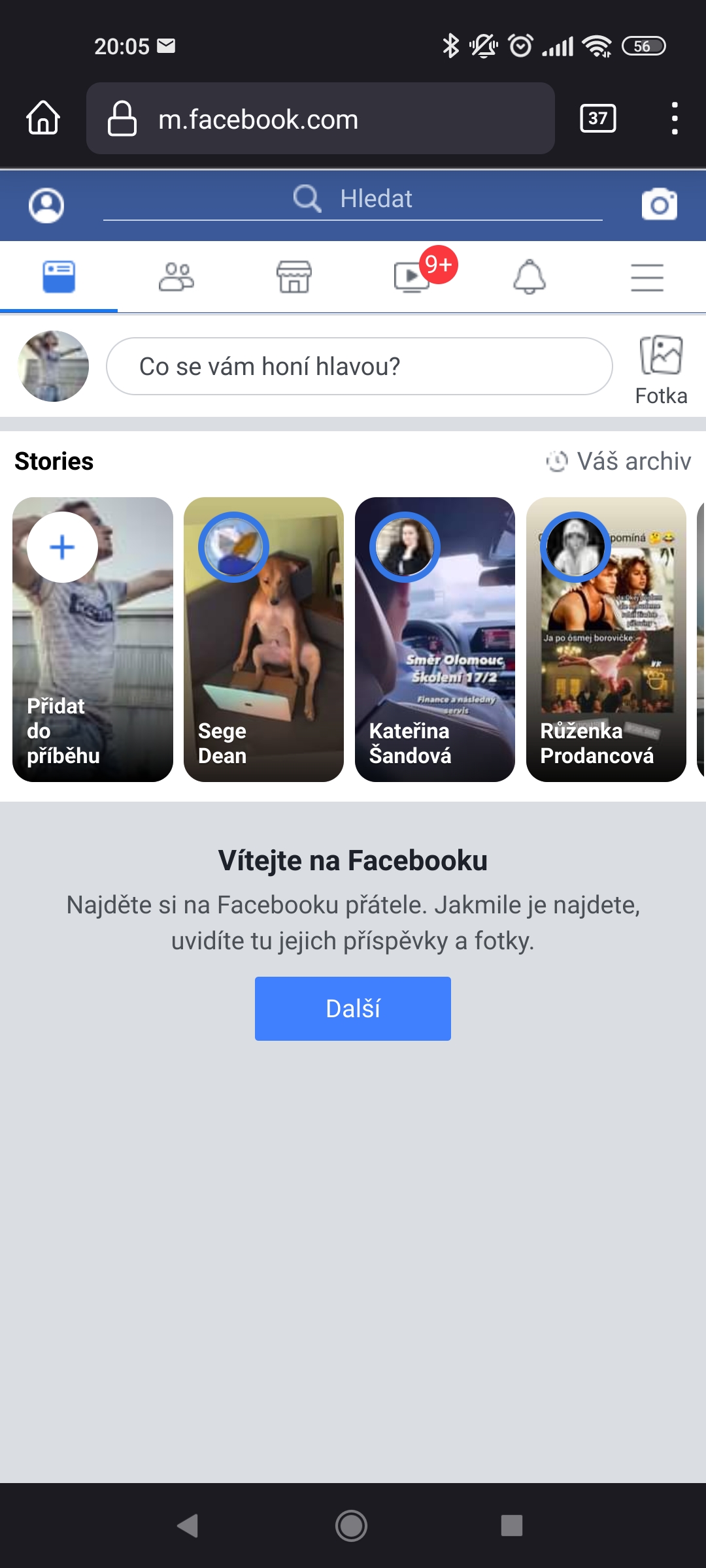Add a photo with the Fotka button
The width and height of the screenshot is (706, 1568).
pyautogui.click(x=661, y=370)
